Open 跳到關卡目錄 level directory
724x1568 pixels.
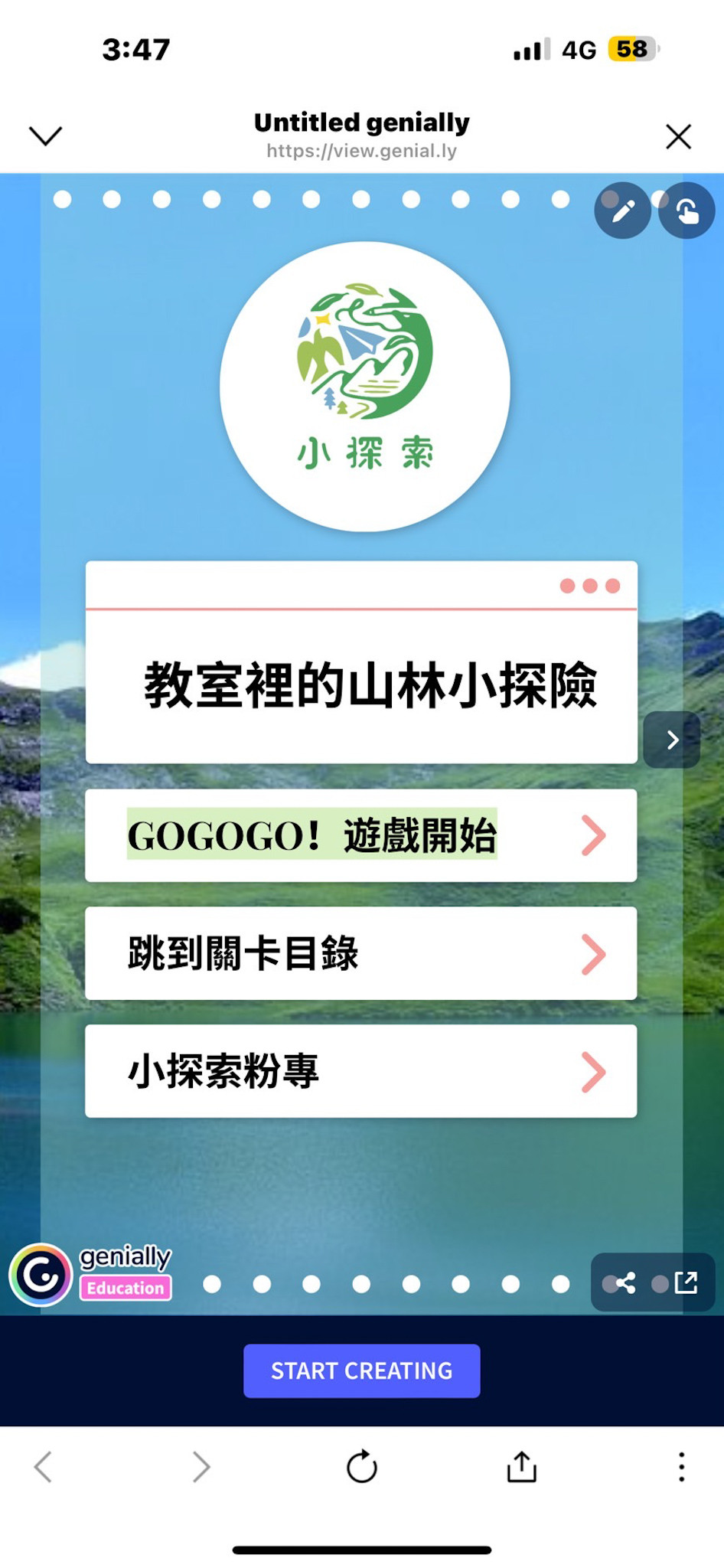point(360,953)
